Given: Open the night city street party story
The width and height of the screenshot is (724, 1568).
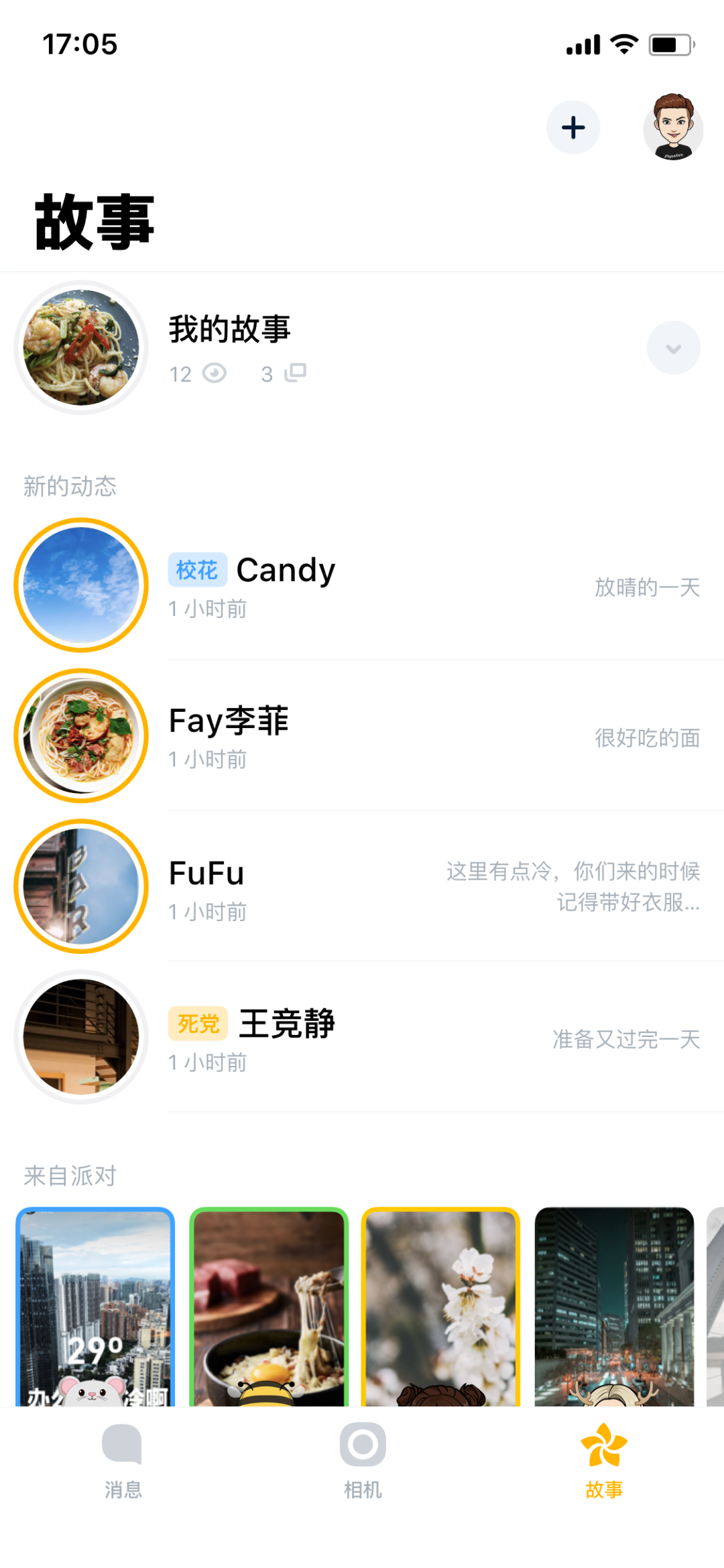Looking at the screenshot, I should [x=614, y=1306].
